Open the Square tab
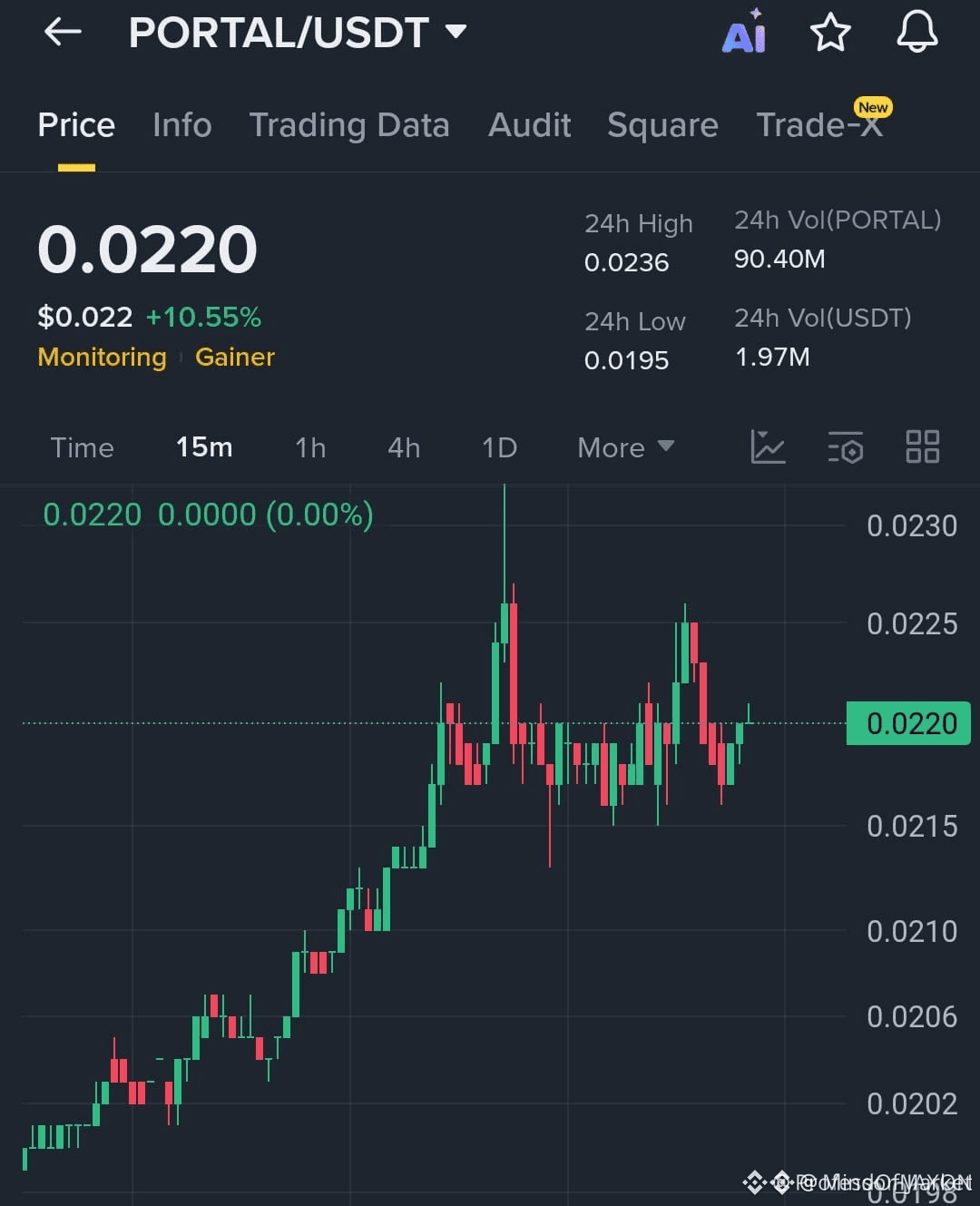Viewport: 980px width, 1206px height. [x=662, y=125]
